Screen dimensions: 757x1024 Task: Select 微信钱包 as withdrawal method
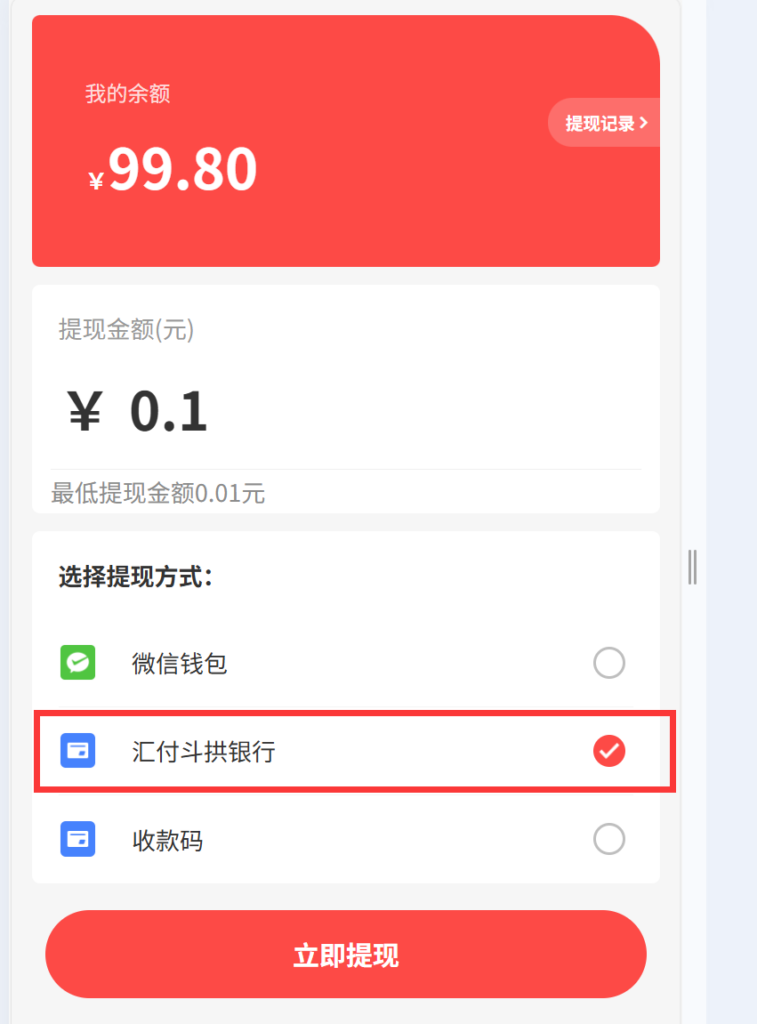click(608, 662)
